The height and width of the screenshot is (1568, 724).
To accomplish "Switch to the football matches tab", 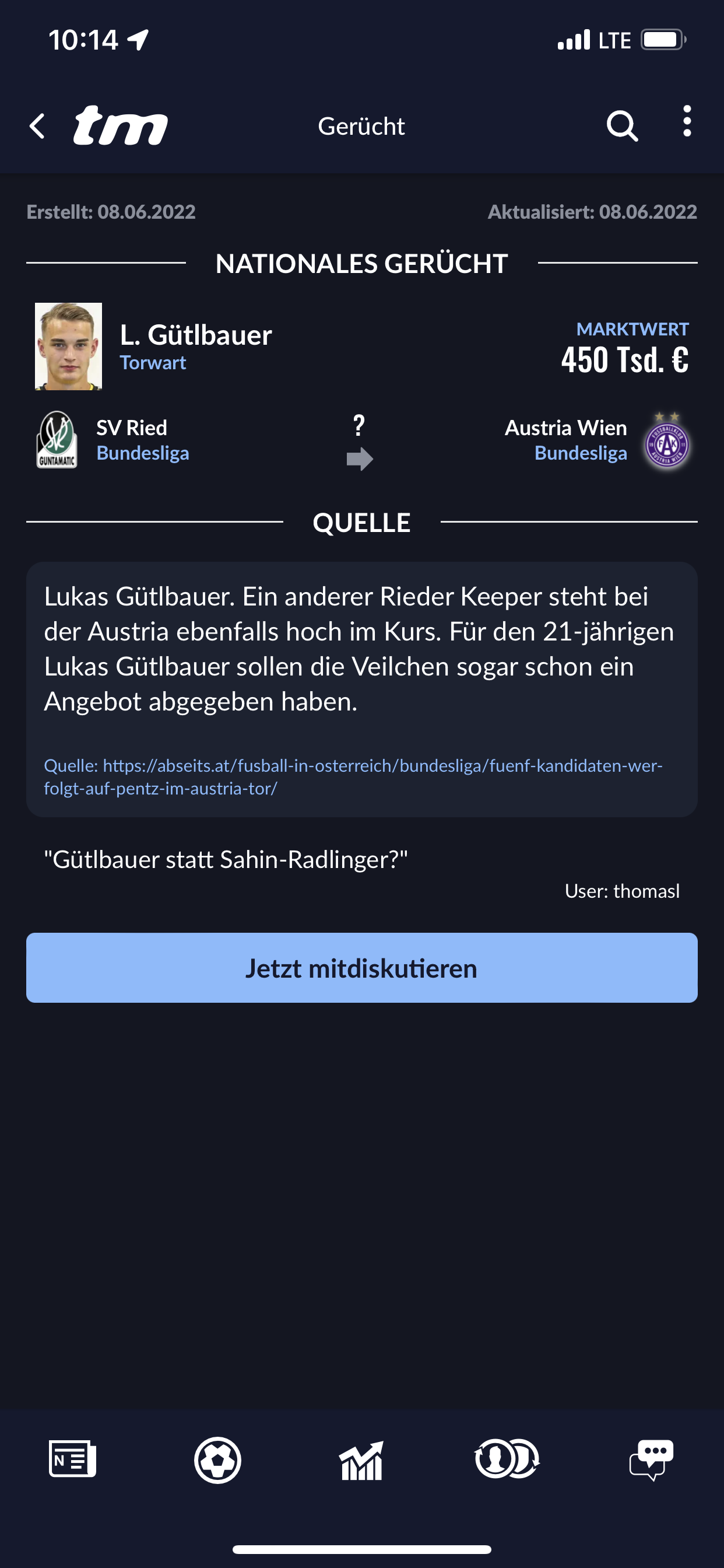I will 218,1459.
